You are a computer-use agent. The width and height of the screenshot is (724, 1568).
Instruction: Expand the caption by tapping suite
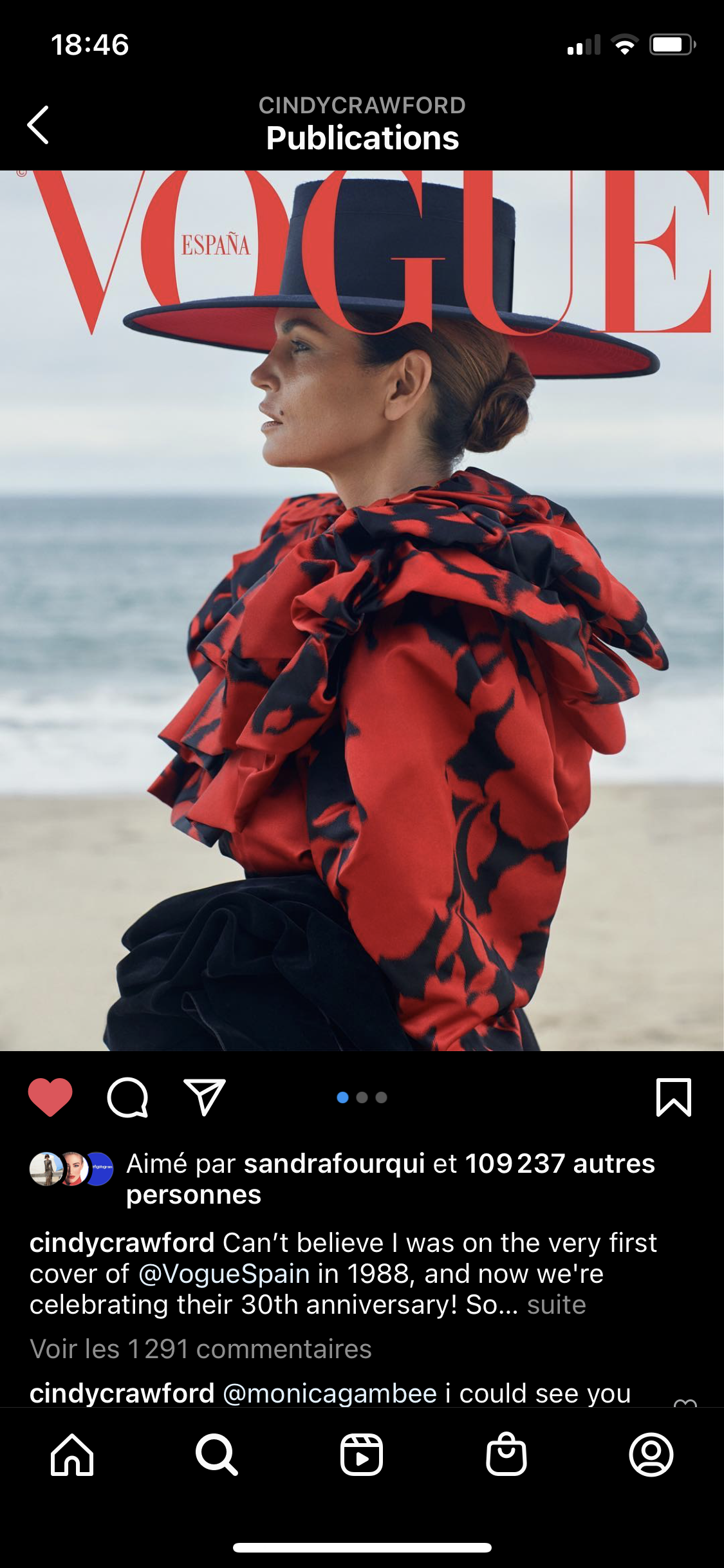click(x=556, y=1305)
